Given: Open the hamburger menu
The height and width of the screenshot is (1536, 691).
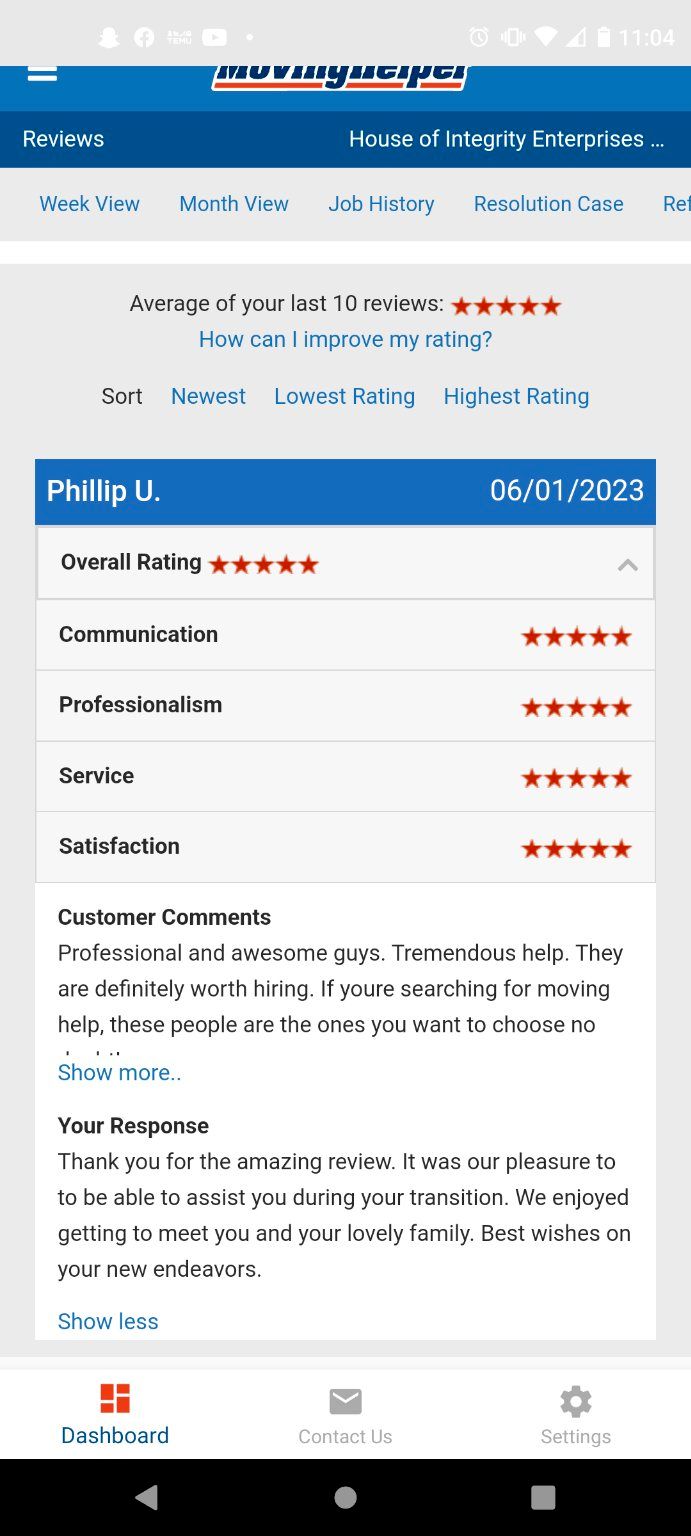Looking at the screenshot, I should (x=42, y=76).
